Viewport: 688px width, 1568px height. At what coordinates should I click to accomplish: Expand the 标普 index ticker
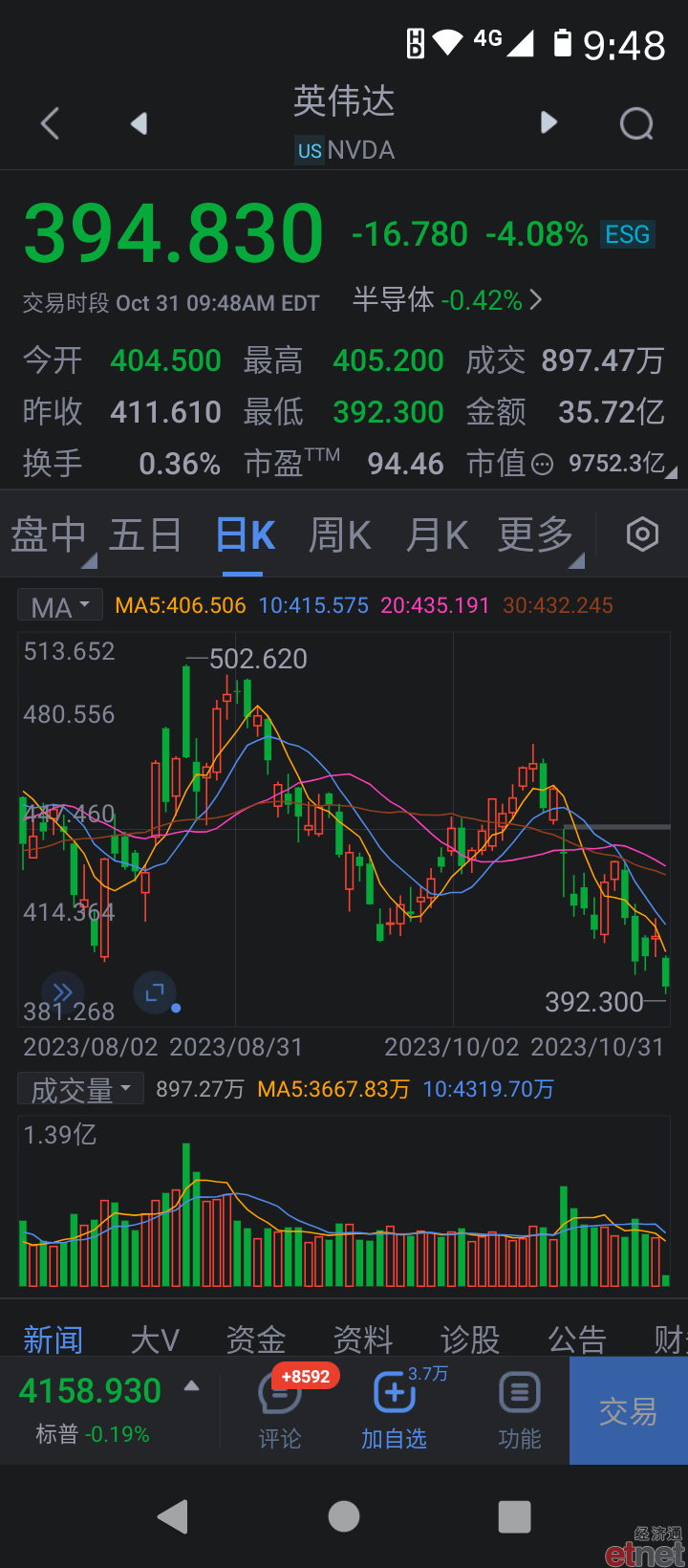pyautogui.click(x=191, y=1385)
